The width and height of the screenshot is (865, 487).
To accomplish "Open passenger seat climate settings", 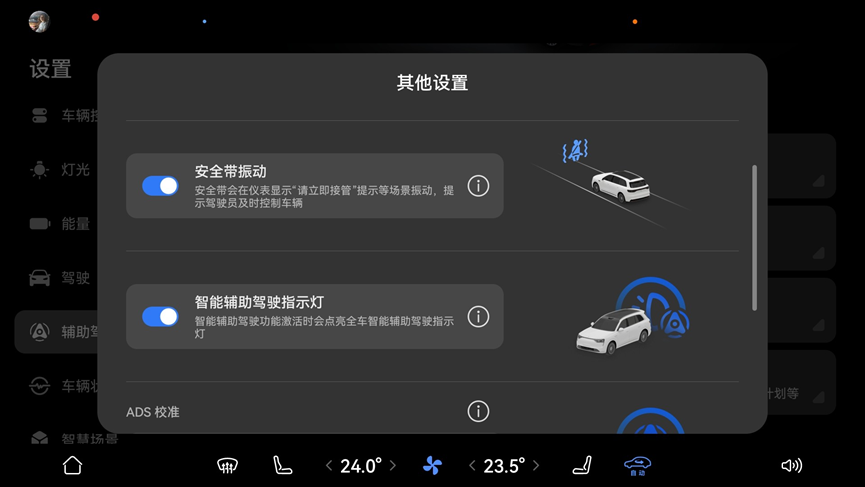I will tap(581, 465).
